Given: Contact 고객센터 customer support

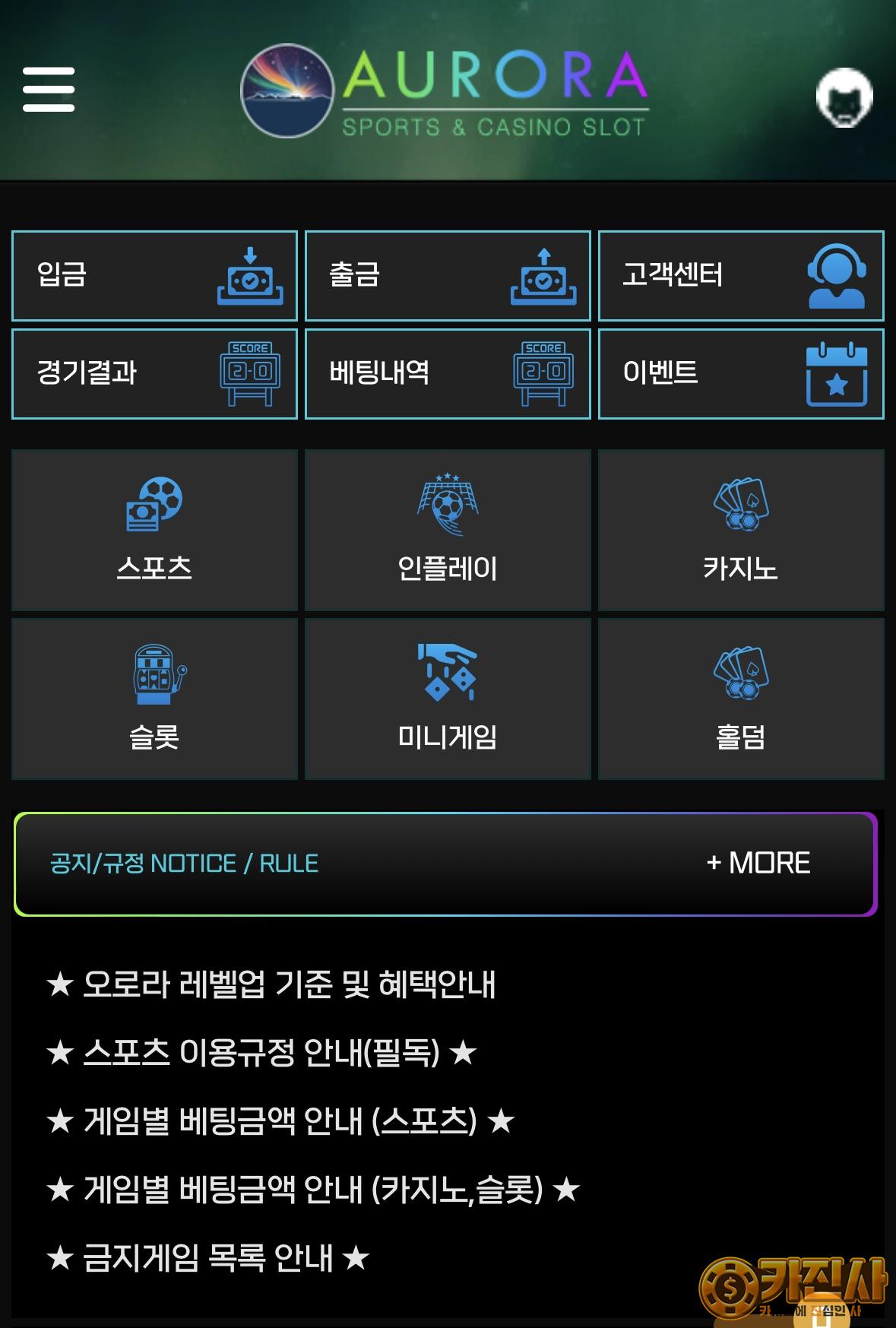Looking at the screenshot, I should click(x=741, y=275).
